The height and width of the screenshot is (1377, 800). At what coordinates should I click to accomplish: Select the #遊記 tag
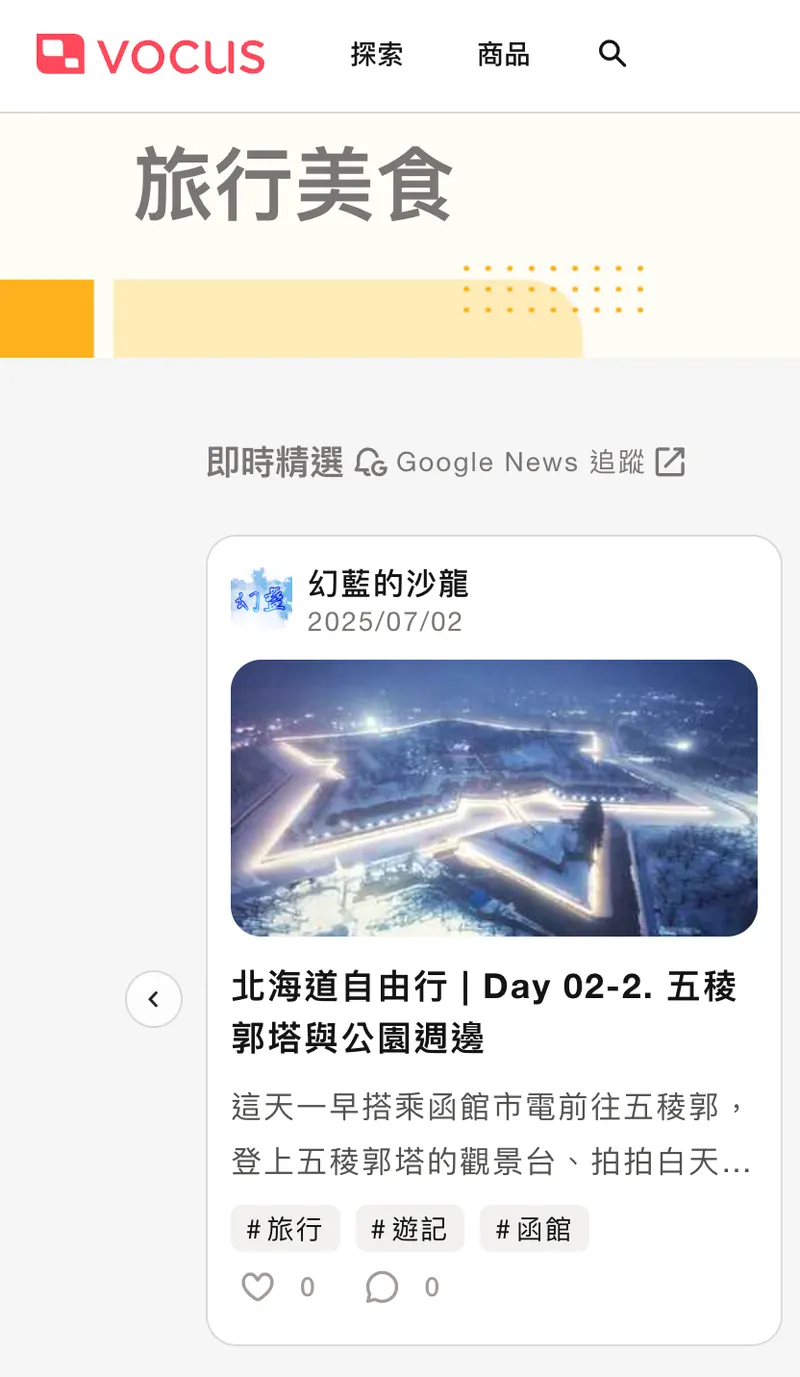pos(409,1228)
